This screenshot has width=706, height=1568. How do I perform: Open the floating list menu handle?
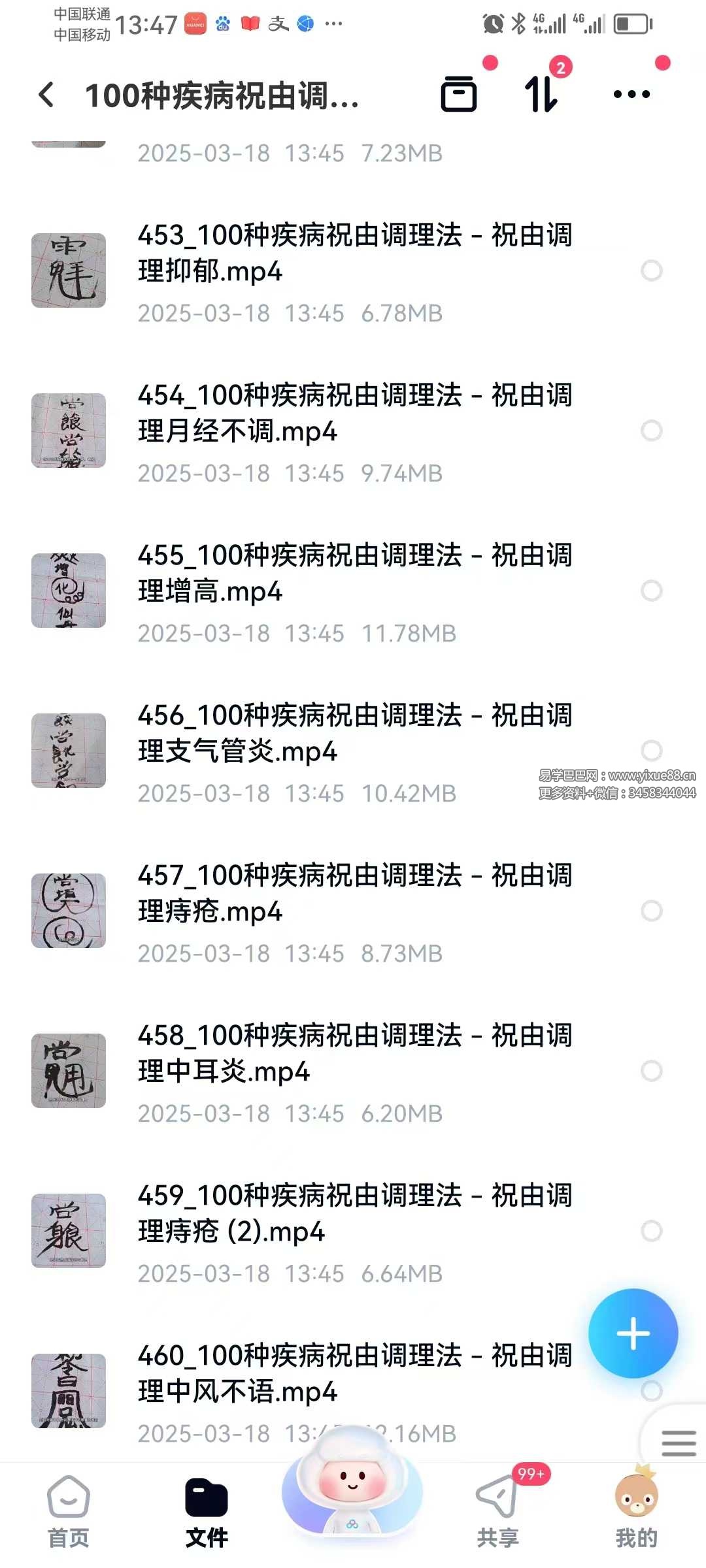[x=678, y=1443]
